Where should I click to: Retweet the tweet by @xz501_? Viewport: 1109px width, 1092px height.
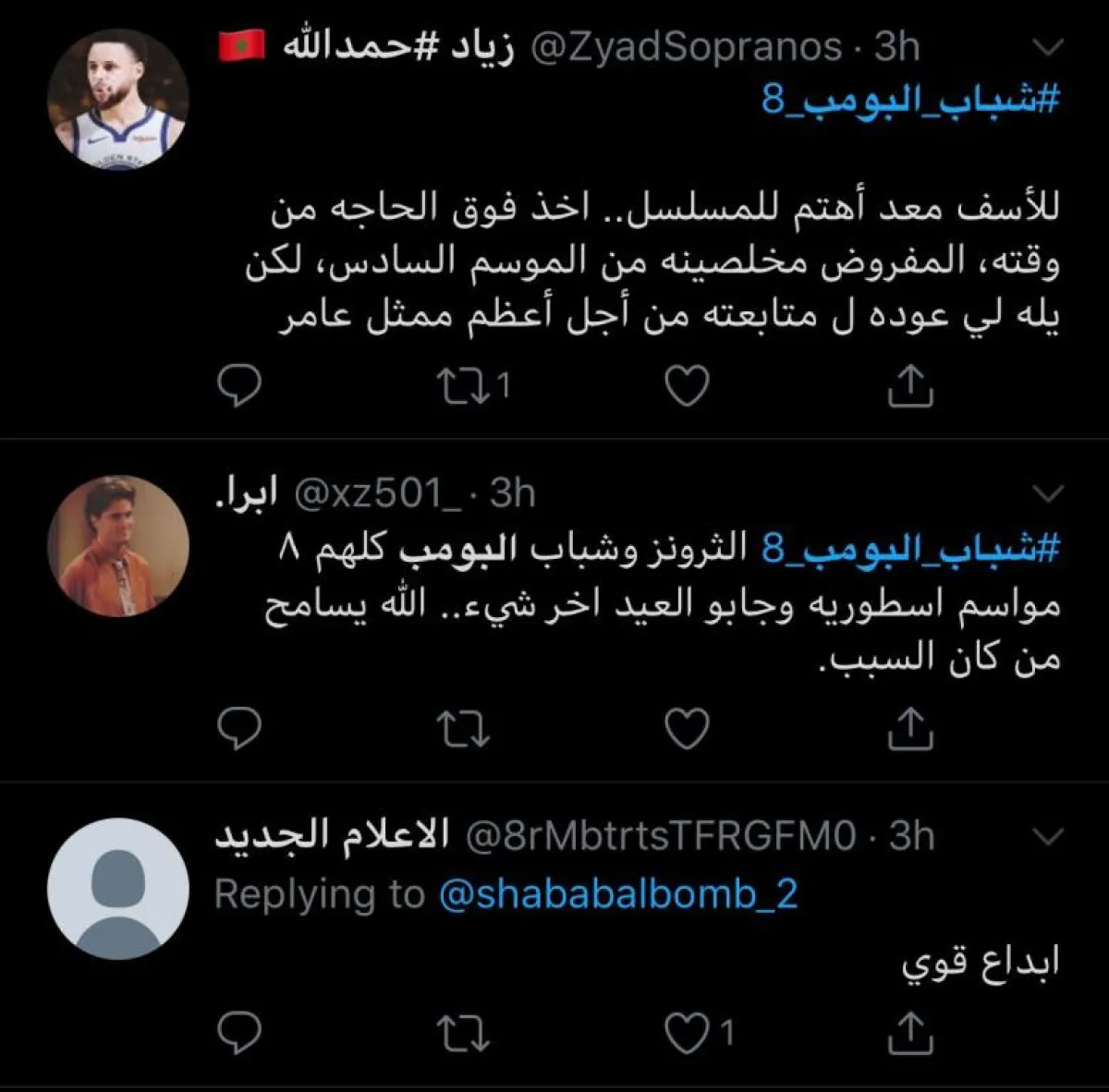pyautogui.click(x=464, y=729)
